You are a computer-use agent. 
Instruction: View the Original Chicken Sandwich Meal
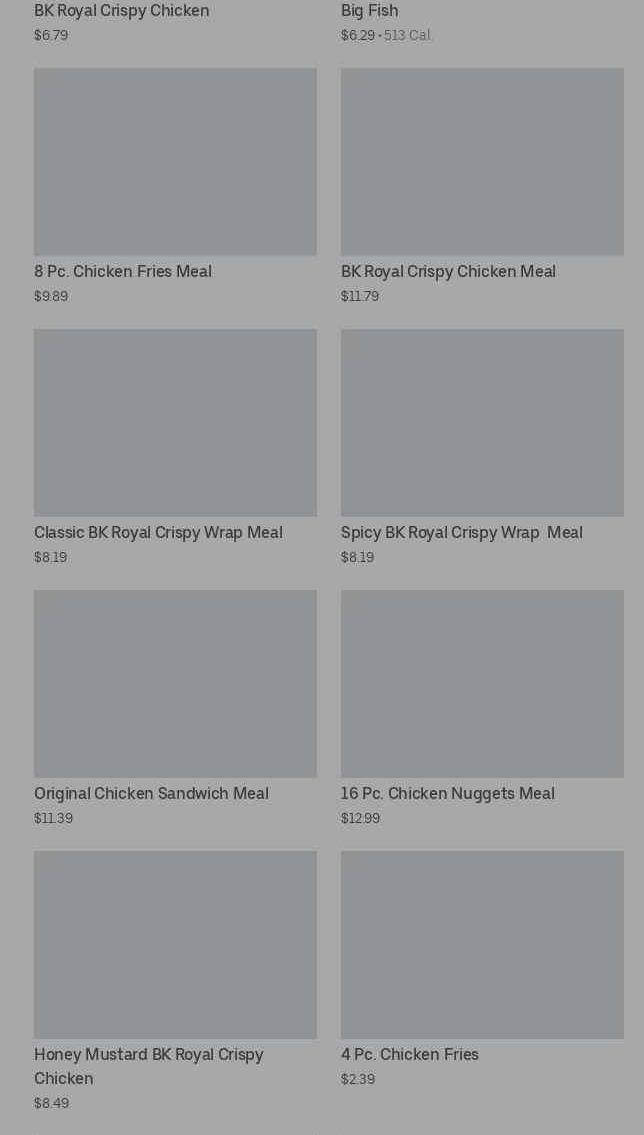175,684
